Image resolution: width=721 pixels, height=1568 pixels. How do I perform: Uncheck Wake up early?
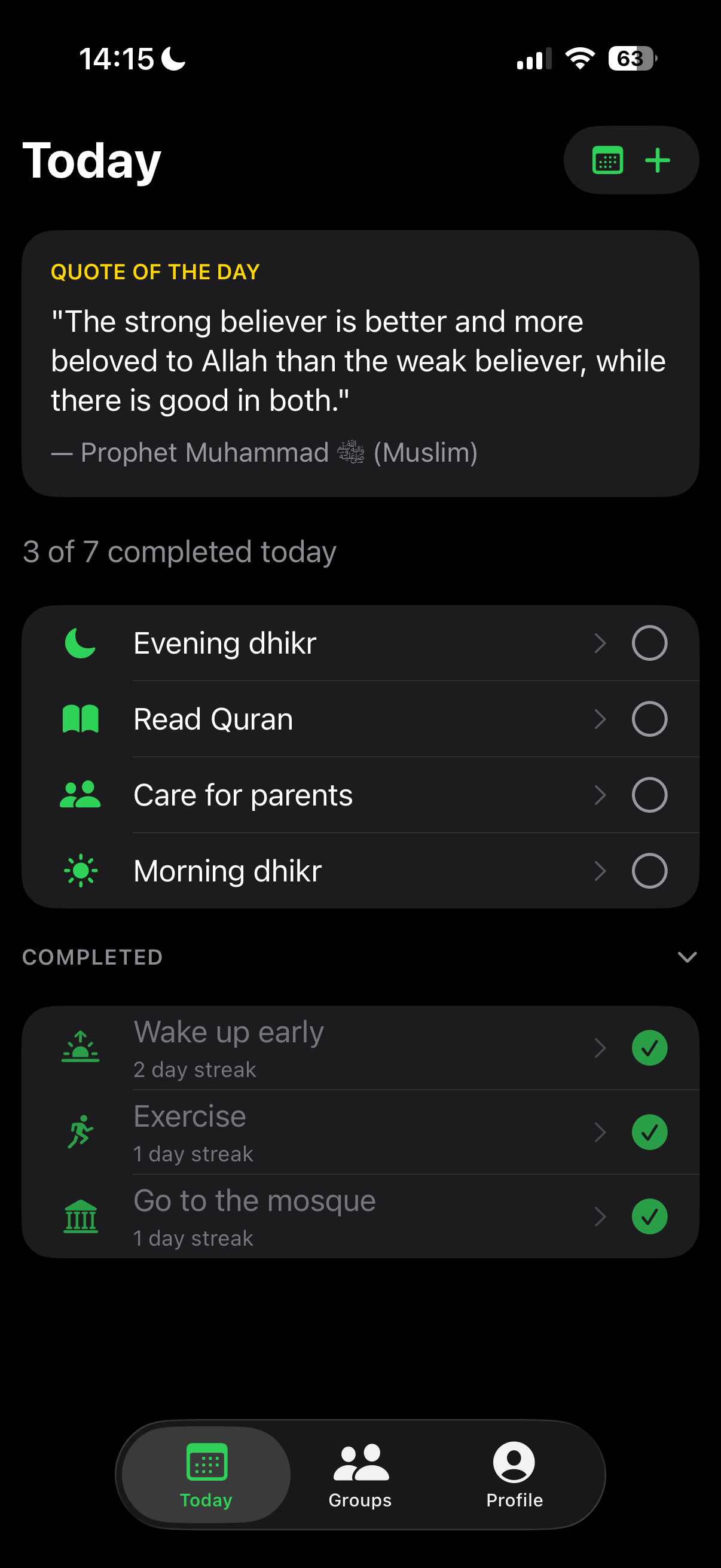(x=649, y=1048)
